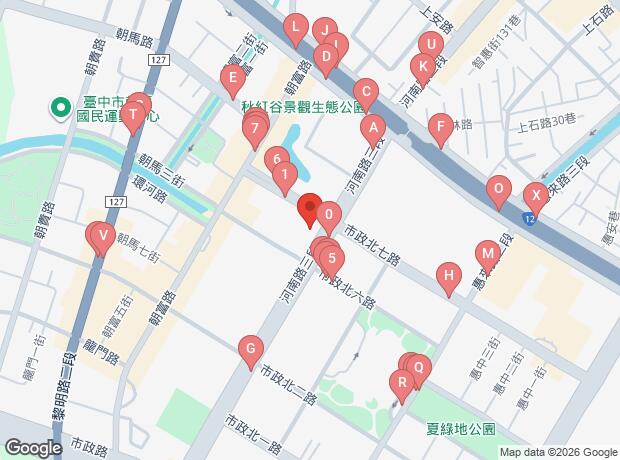Select the pin numbered 1

(x=284, y=178)
